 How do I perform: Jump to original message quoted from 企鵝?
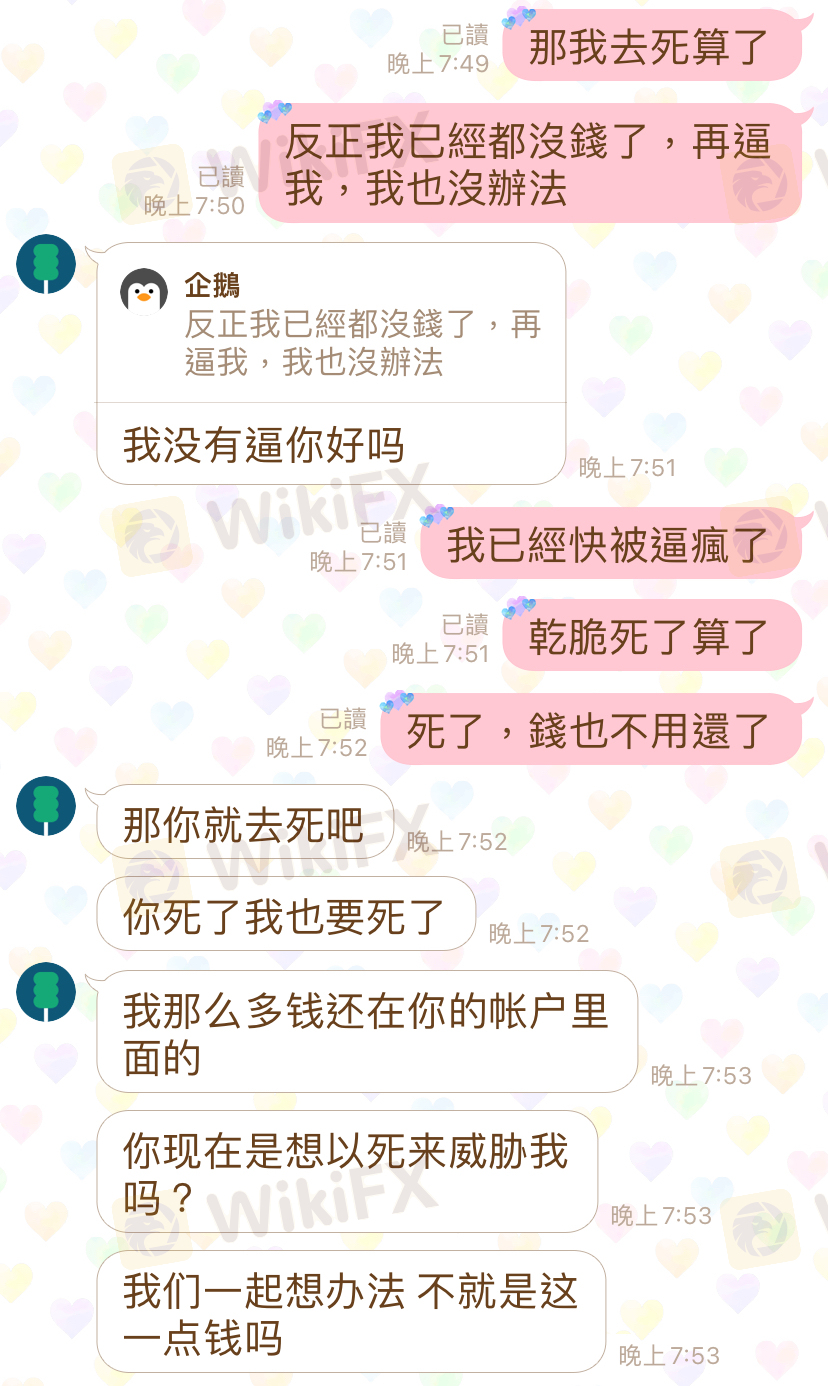point(330,325)
